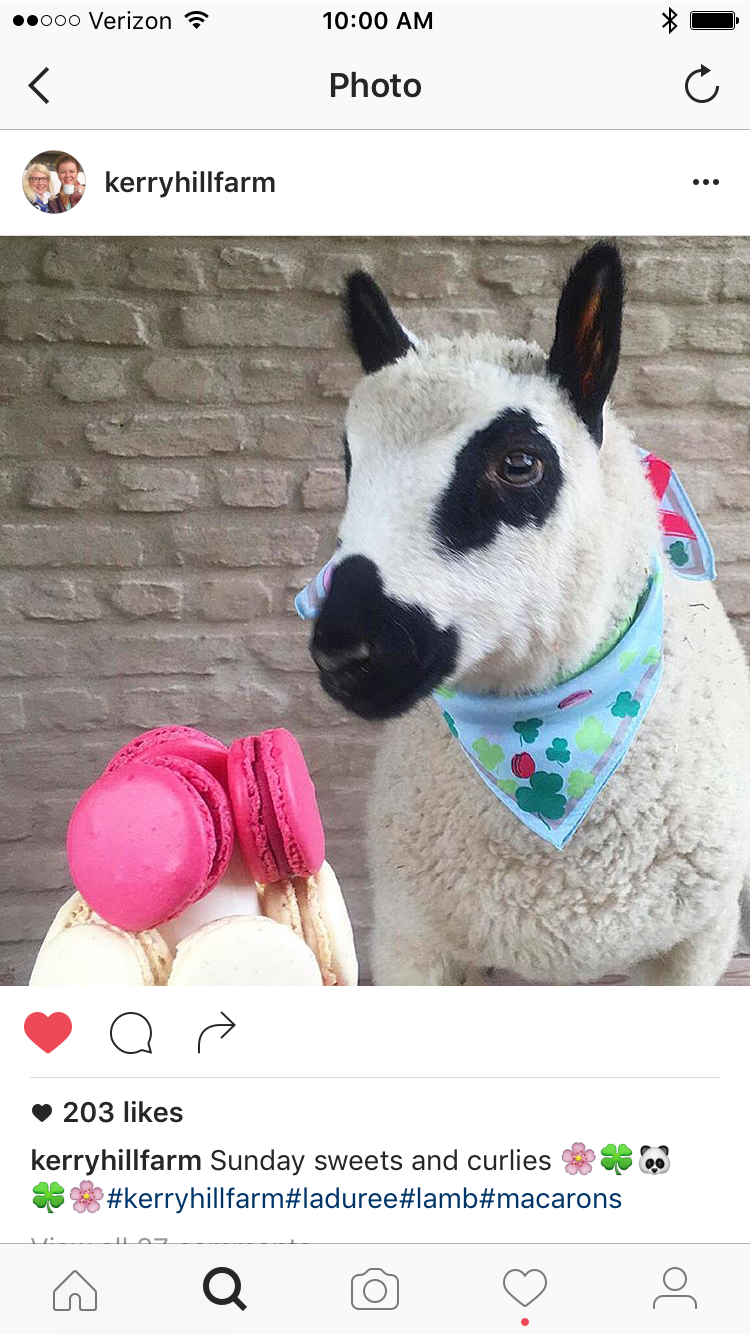Open the Camera tab

pos(375,1290)
